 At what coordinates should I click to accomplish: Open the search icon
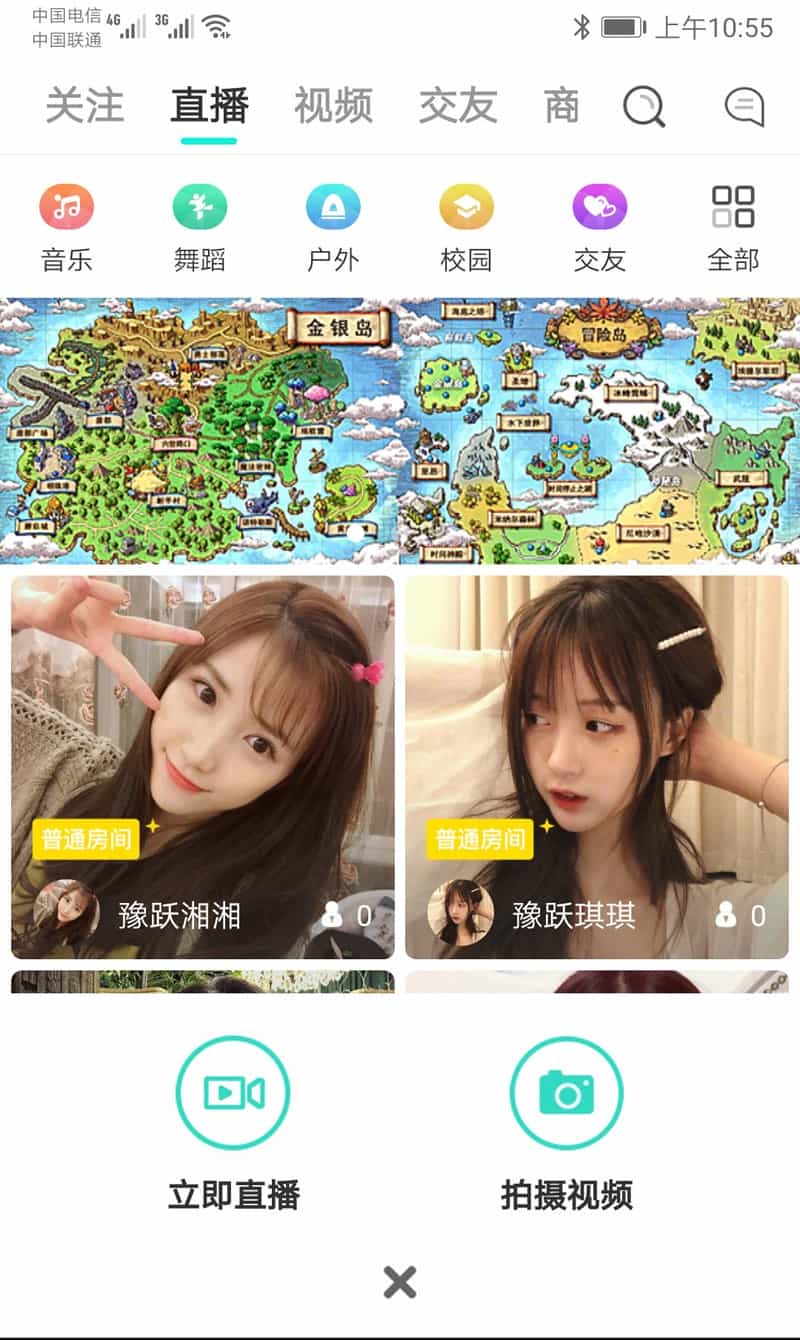coord(644,106)
